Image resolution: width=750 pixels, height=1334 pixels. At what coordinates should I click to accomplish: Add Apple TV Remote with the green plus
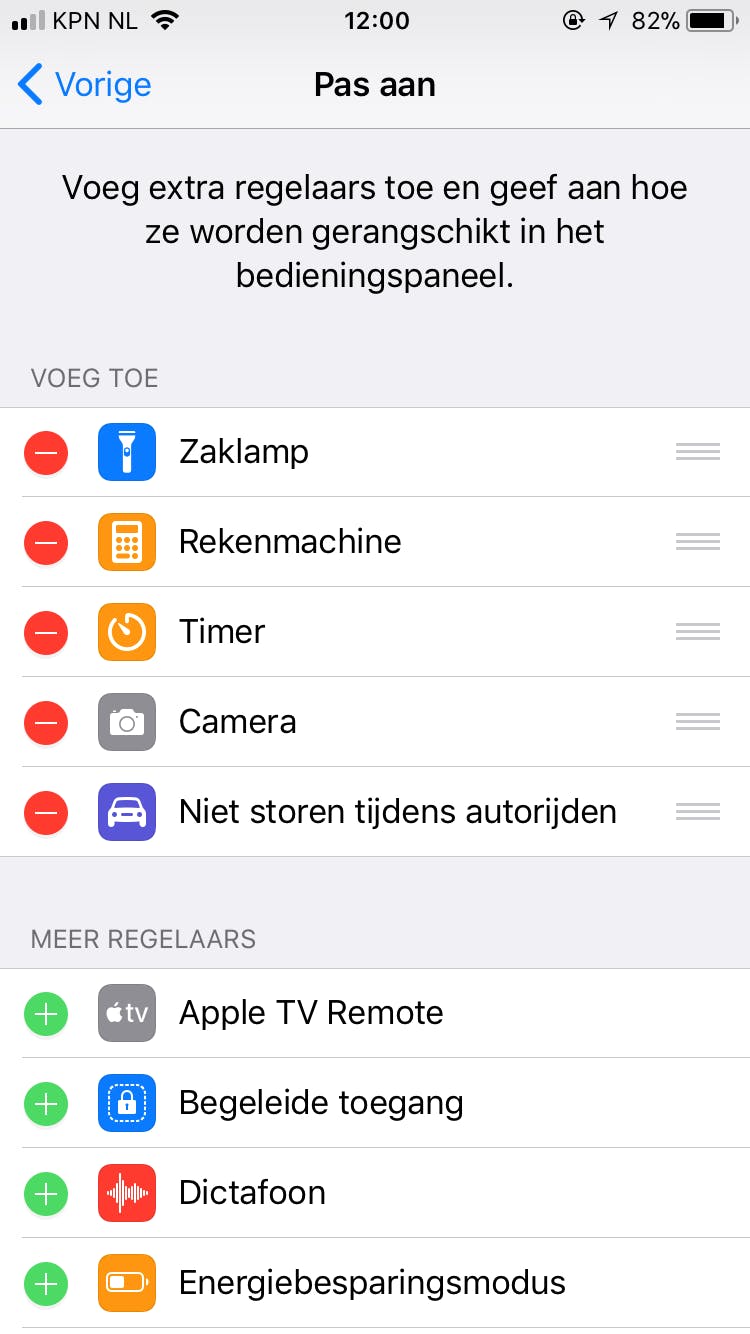click(46, 1014)
